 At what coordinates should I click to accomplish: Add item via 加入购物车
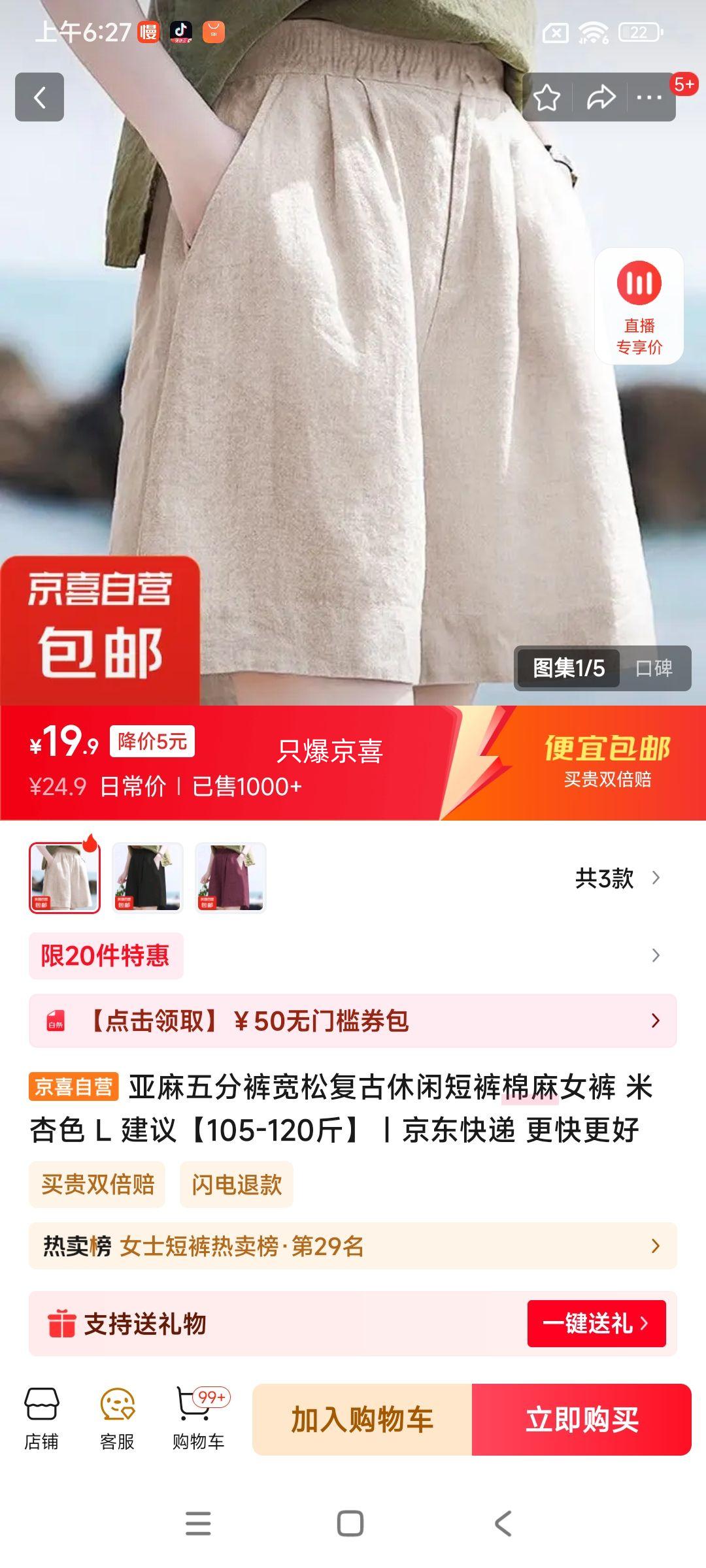point(362,1419)
